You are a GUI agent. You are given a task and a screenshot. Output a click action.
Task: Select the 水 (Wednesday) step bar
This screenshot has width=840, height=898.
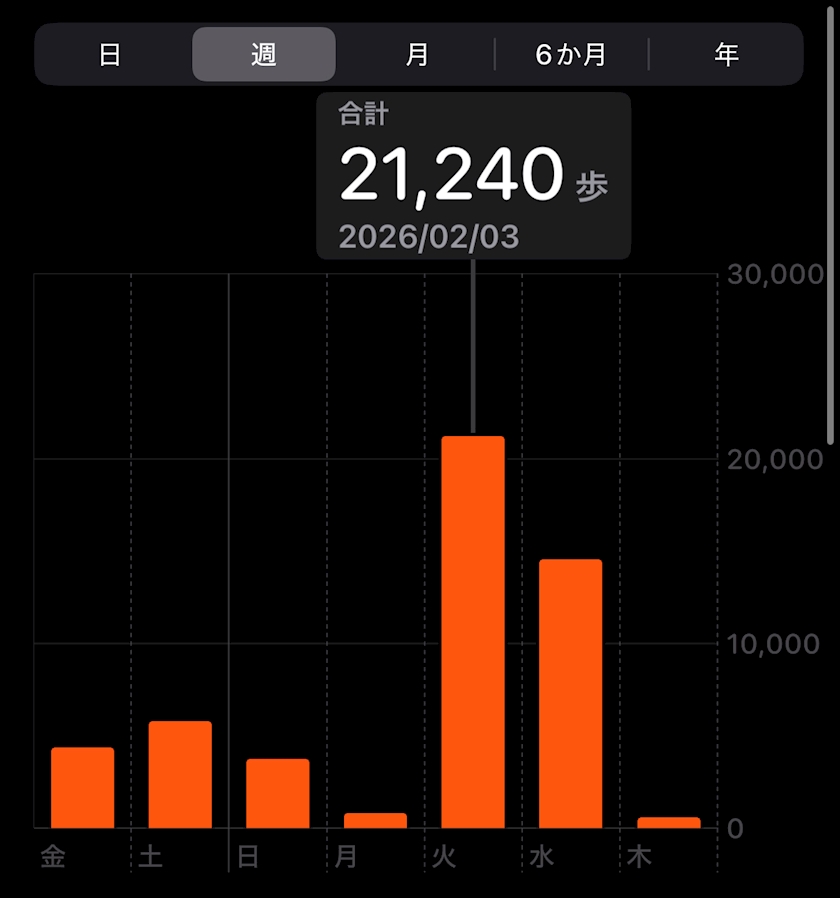[x=570, y=693]
